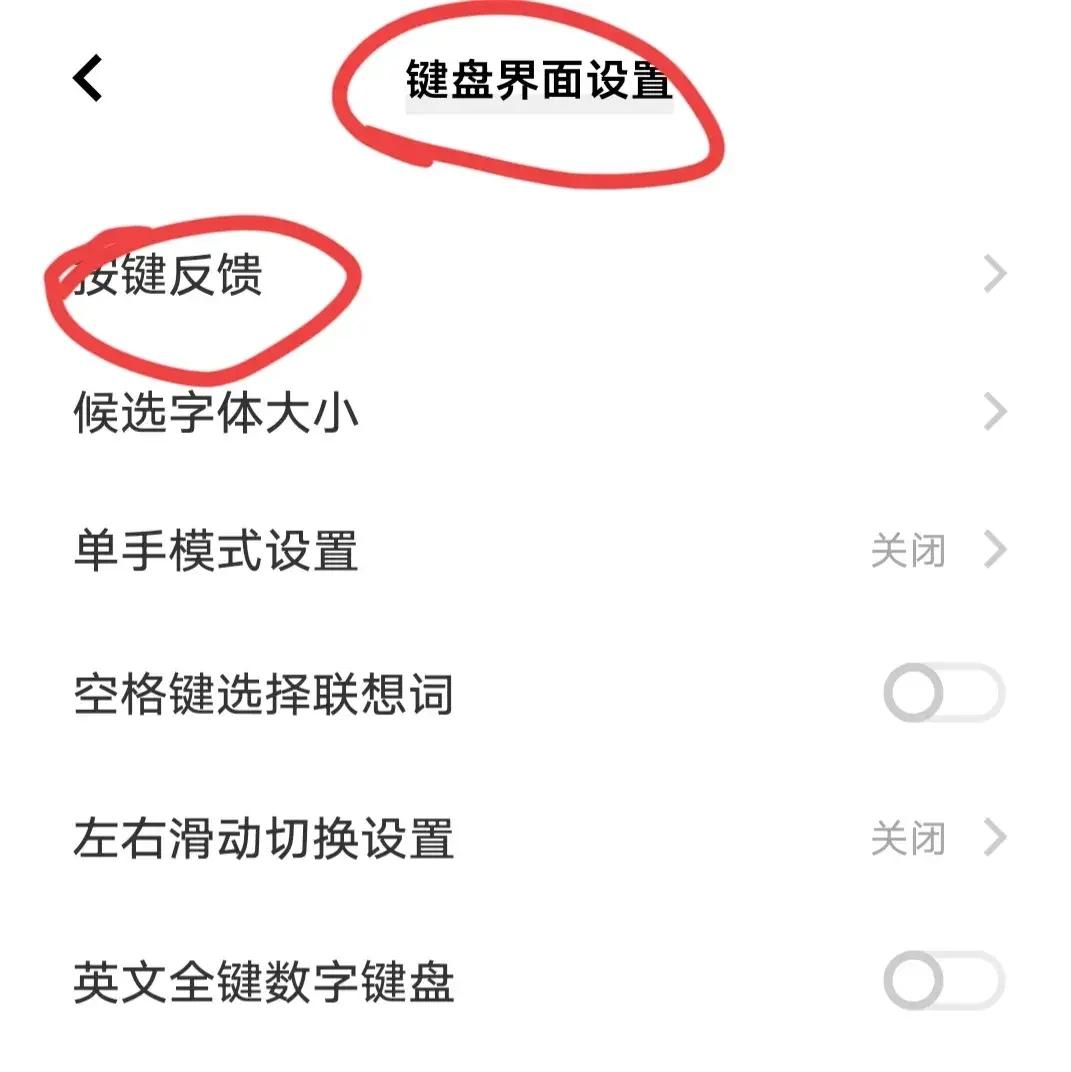The width and height of the screenshot is (1071, 1072).
Task: Tap the circled keyboard interface settings heading
Action: click(537, 78)
